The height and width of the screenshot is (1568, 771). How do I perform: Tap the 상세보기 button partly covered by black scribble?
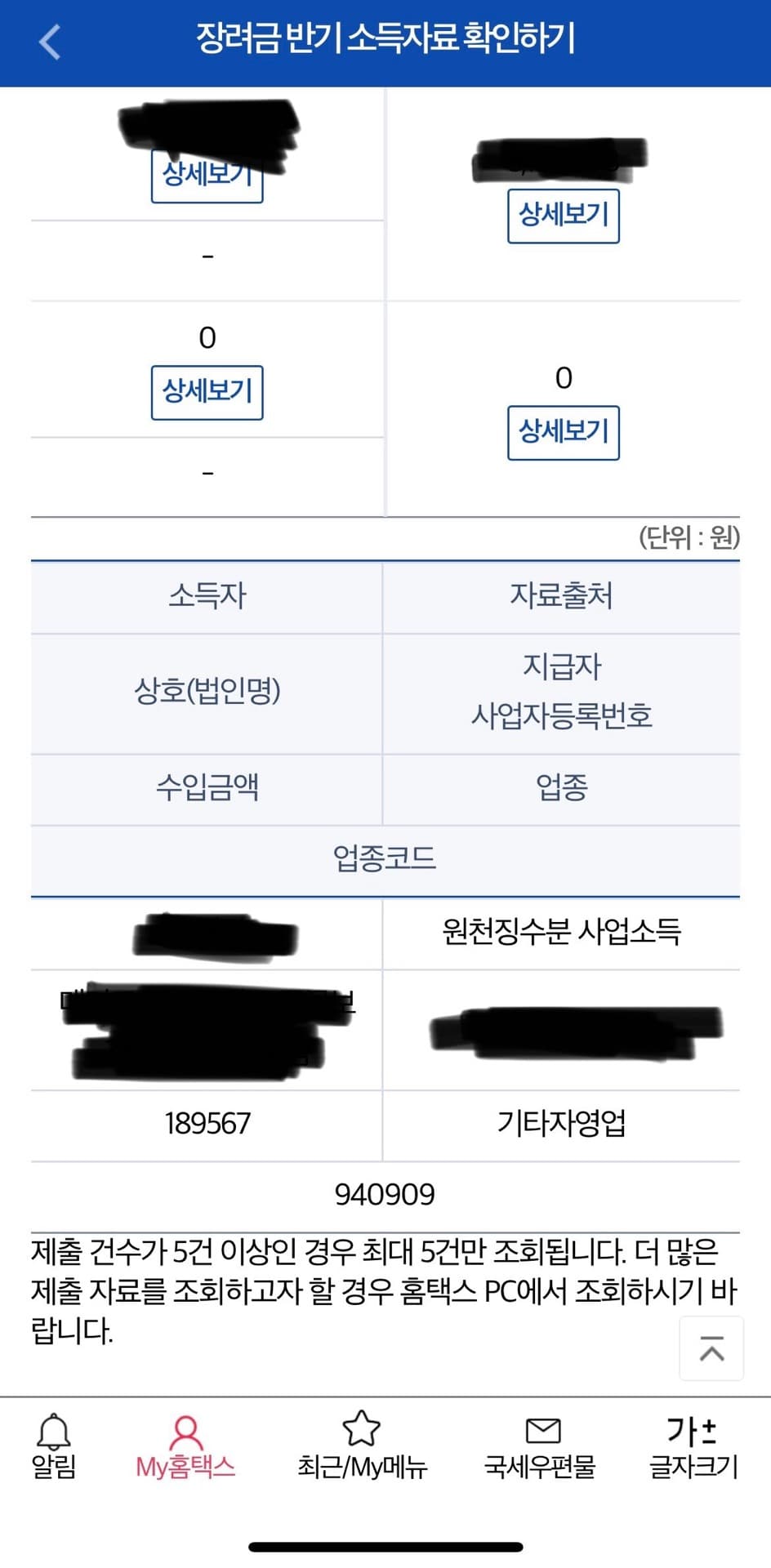pos(207,181)
